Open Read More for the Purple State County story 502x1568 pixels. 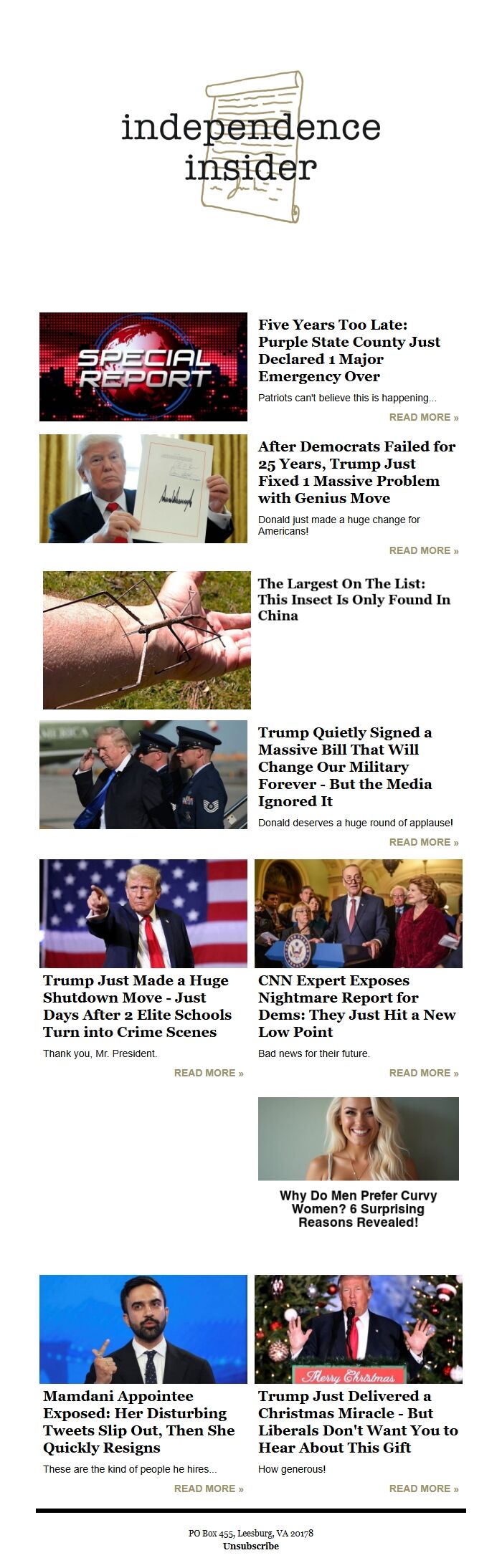coord(423,417)
